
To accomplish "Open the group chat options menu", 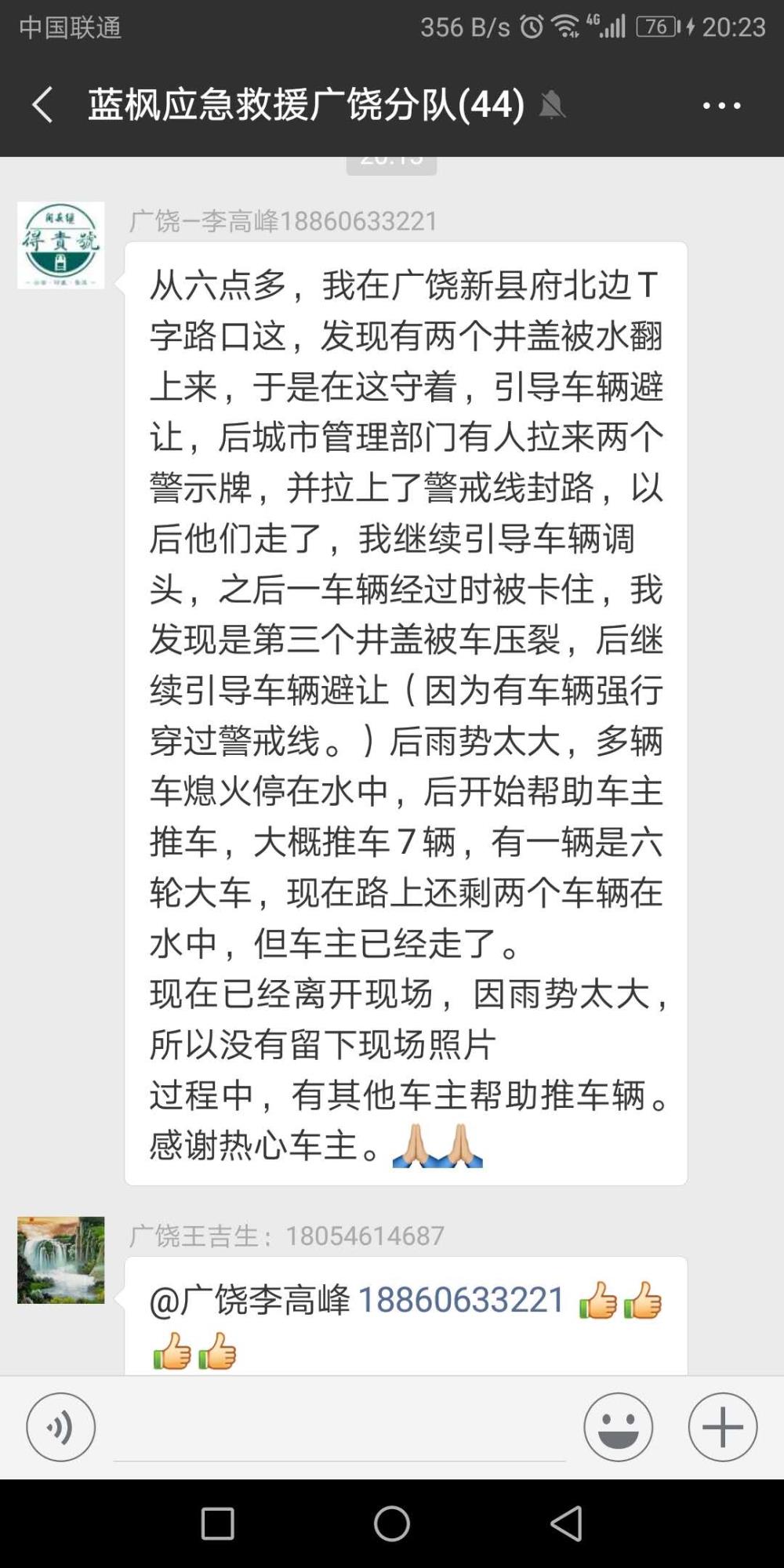I will click(721, 105).
